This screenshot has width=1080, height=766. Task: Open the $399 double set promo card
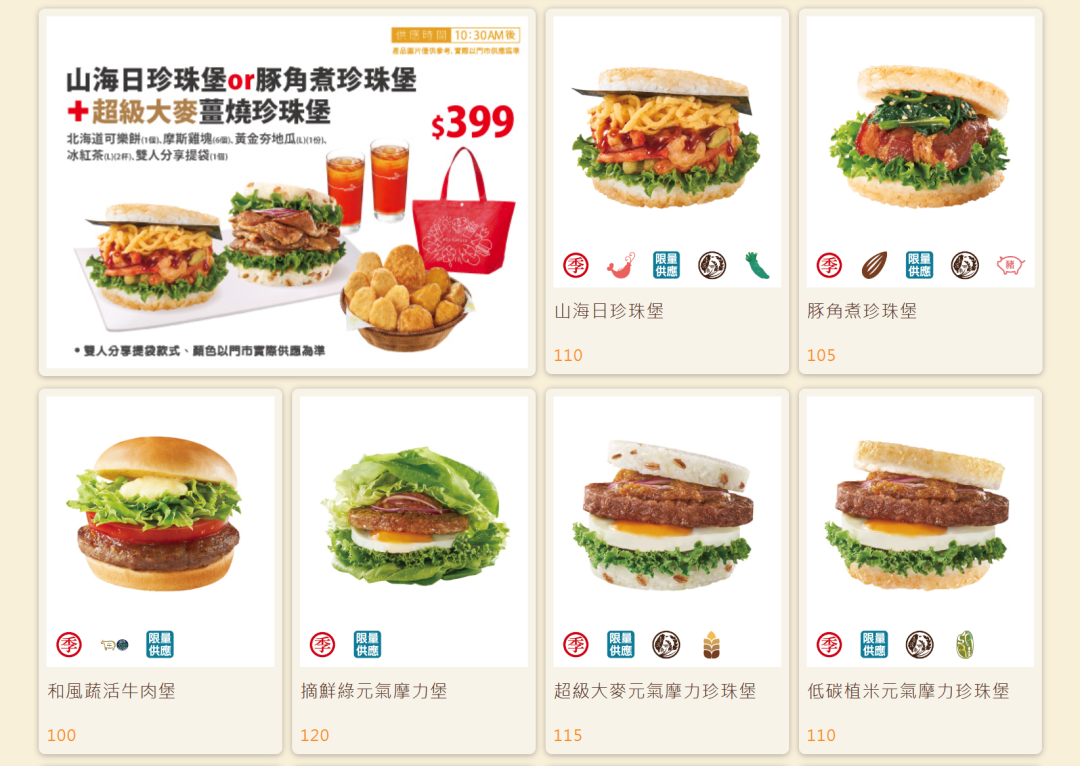point(287,192)
